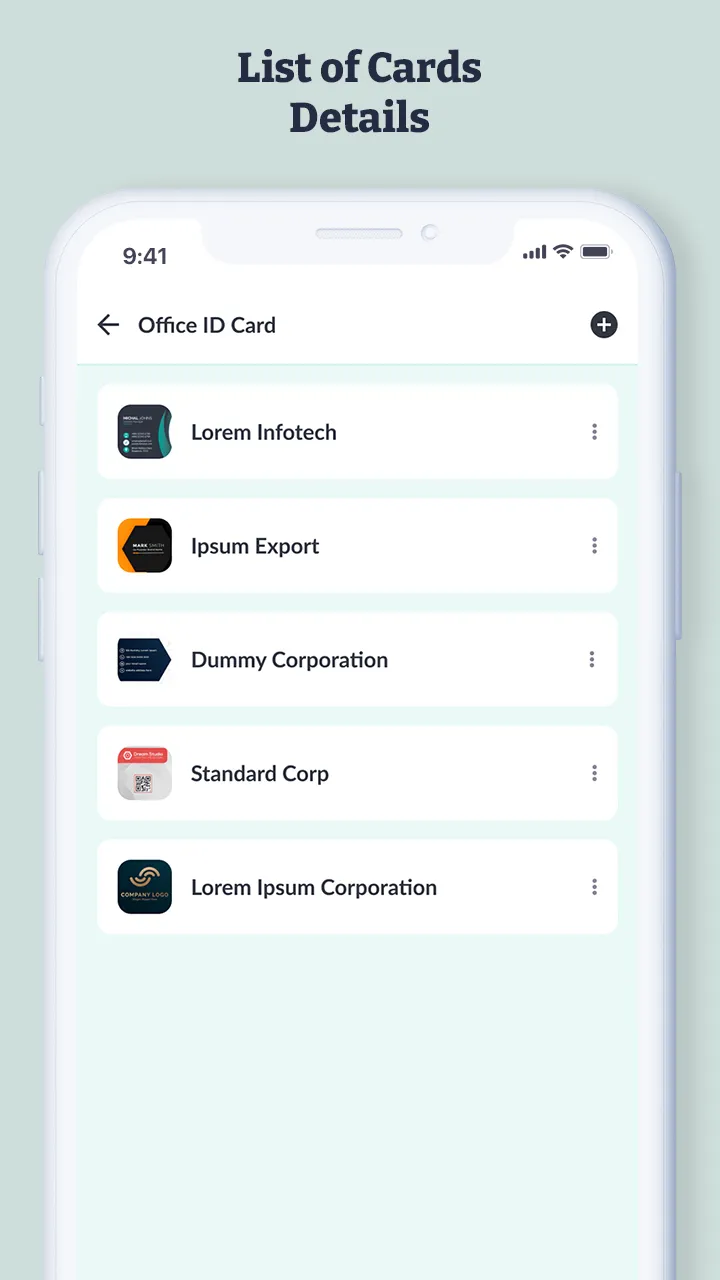Click the Lorem Infotech card thumbnail
Screen dimensions: 720x1280
pyautogui.click(x=144, y=431)
